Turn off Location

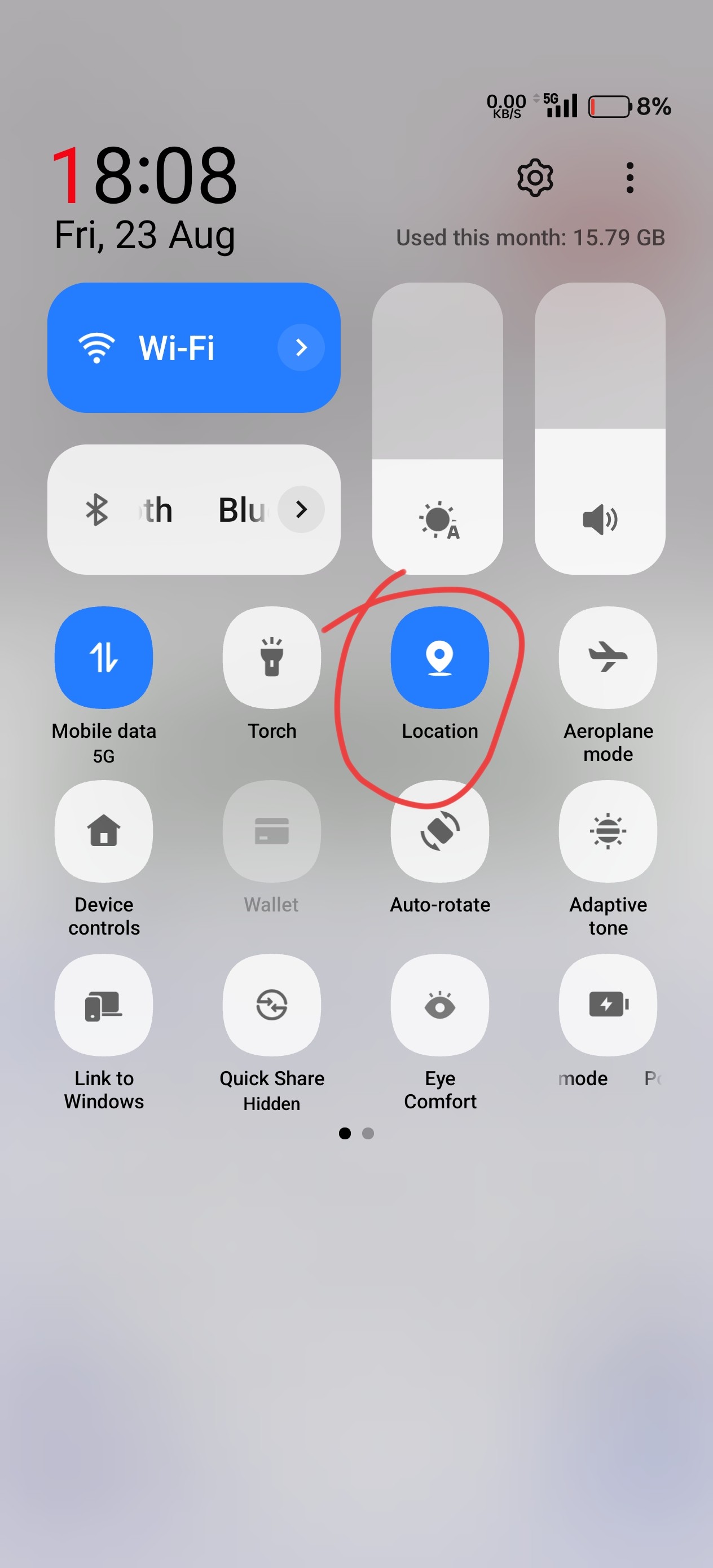tap(439, 658)
